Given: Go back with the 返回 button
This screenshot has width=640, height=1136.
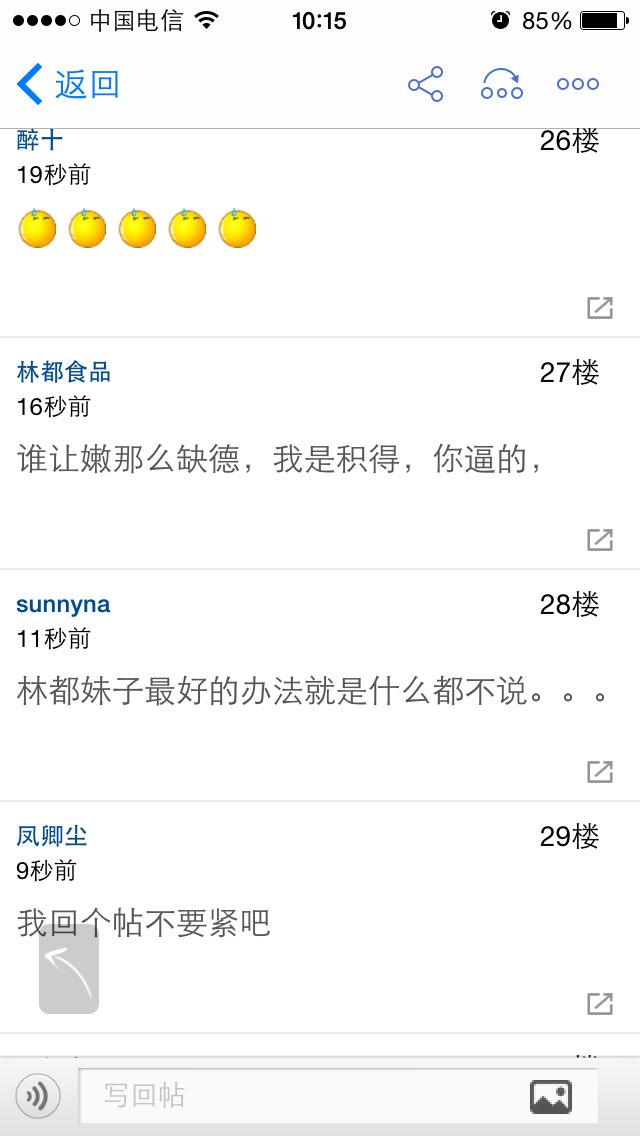Looking at the screenshot, I should pos(67,84).
